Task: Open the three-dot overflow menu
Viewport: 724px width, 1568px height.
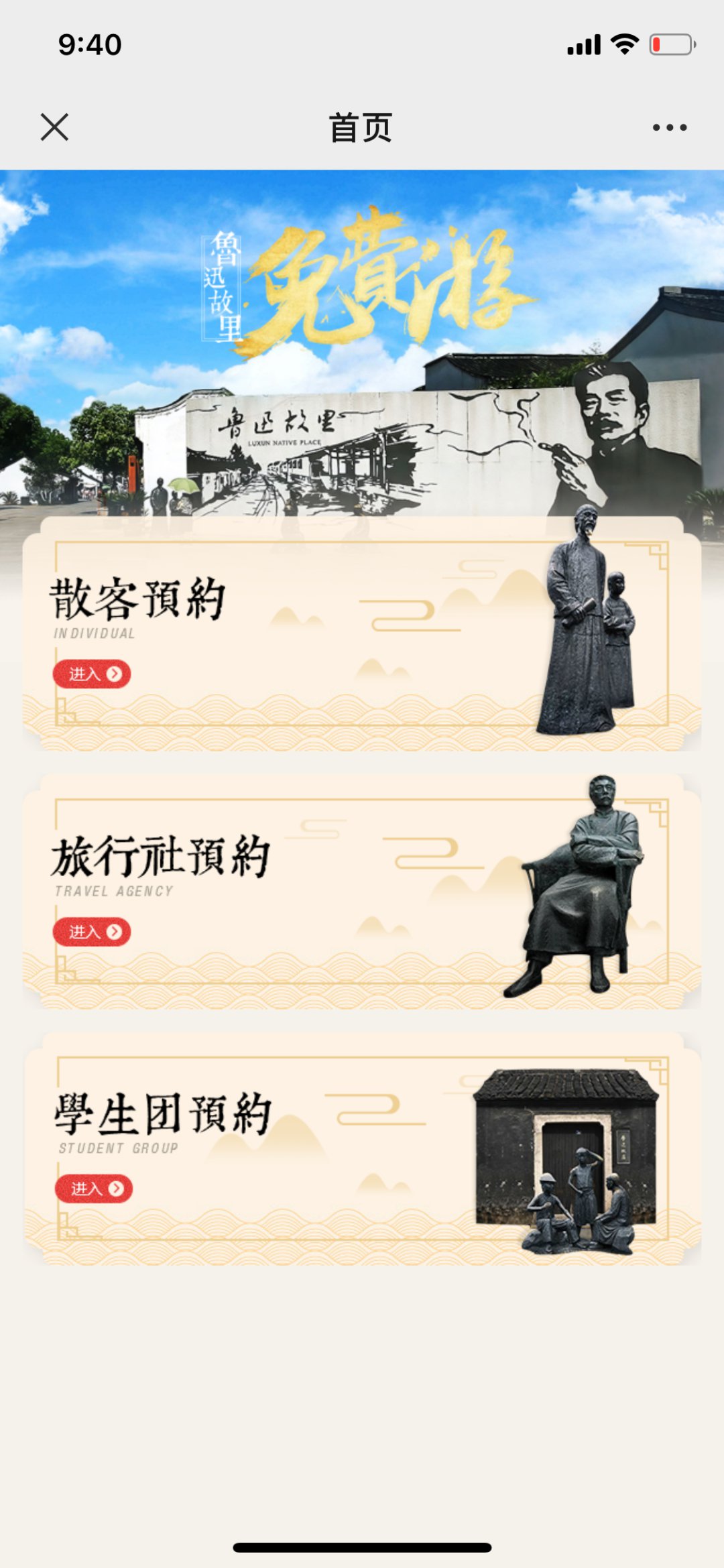Action: coord(670,127)
